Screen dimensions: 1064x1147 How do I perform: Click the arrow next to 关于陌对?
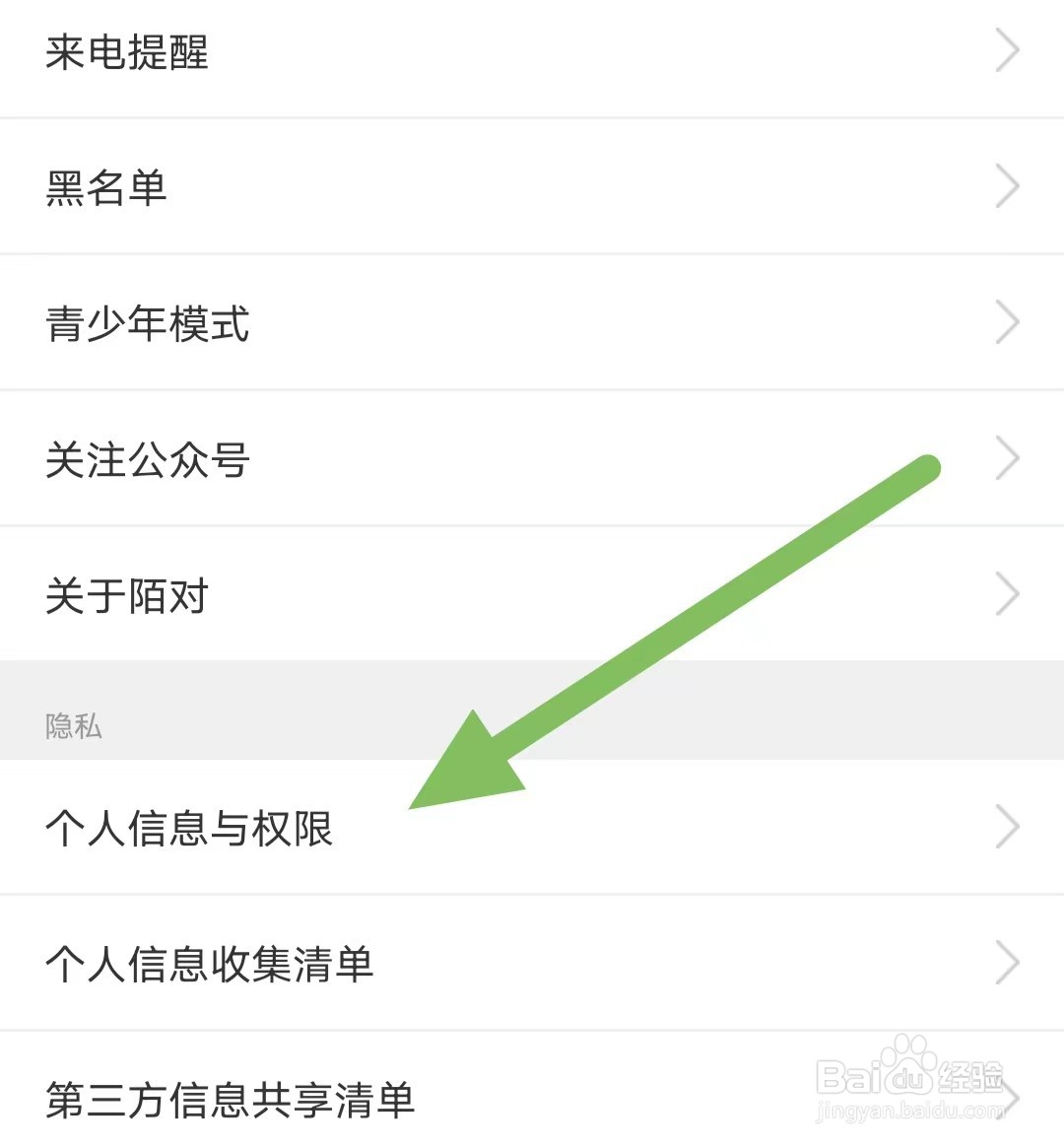[x=1007, y=592]
